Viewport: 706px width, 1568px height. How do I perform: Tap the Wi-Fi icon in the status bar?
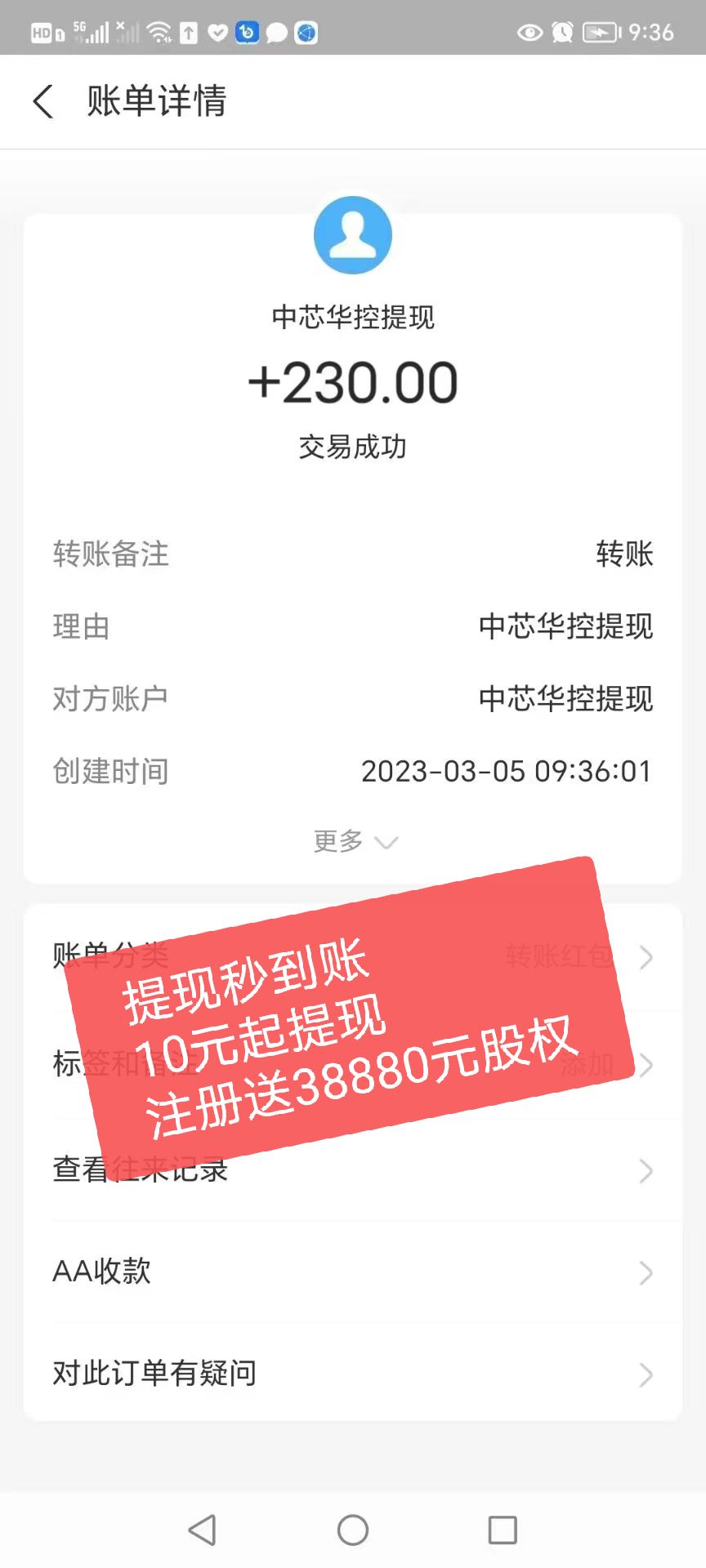tap(158, 33)
